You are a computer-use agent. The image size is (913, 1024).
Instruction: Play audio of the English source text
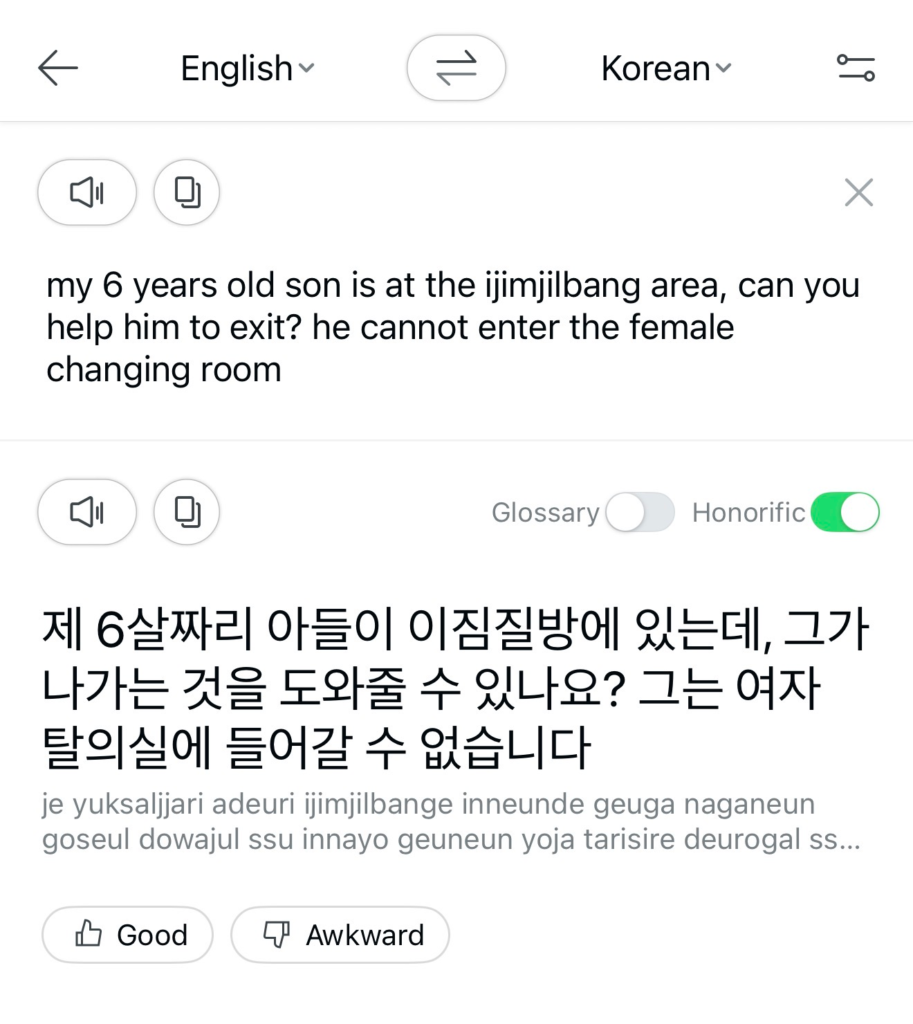pyautogui.click(x=87, y=192)
